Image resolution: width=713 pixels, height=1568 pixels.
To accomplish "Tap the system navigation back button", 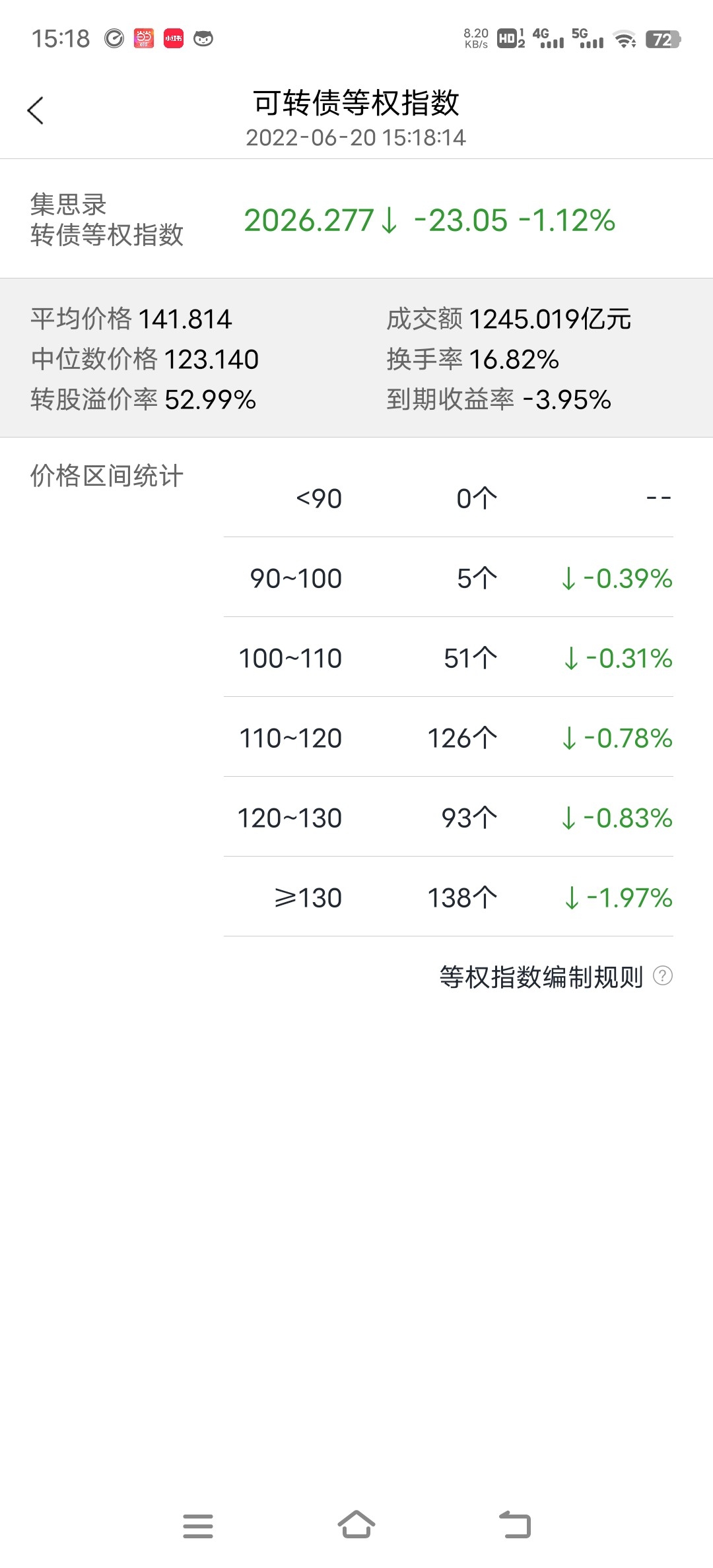I will (x=515, y=1524).
